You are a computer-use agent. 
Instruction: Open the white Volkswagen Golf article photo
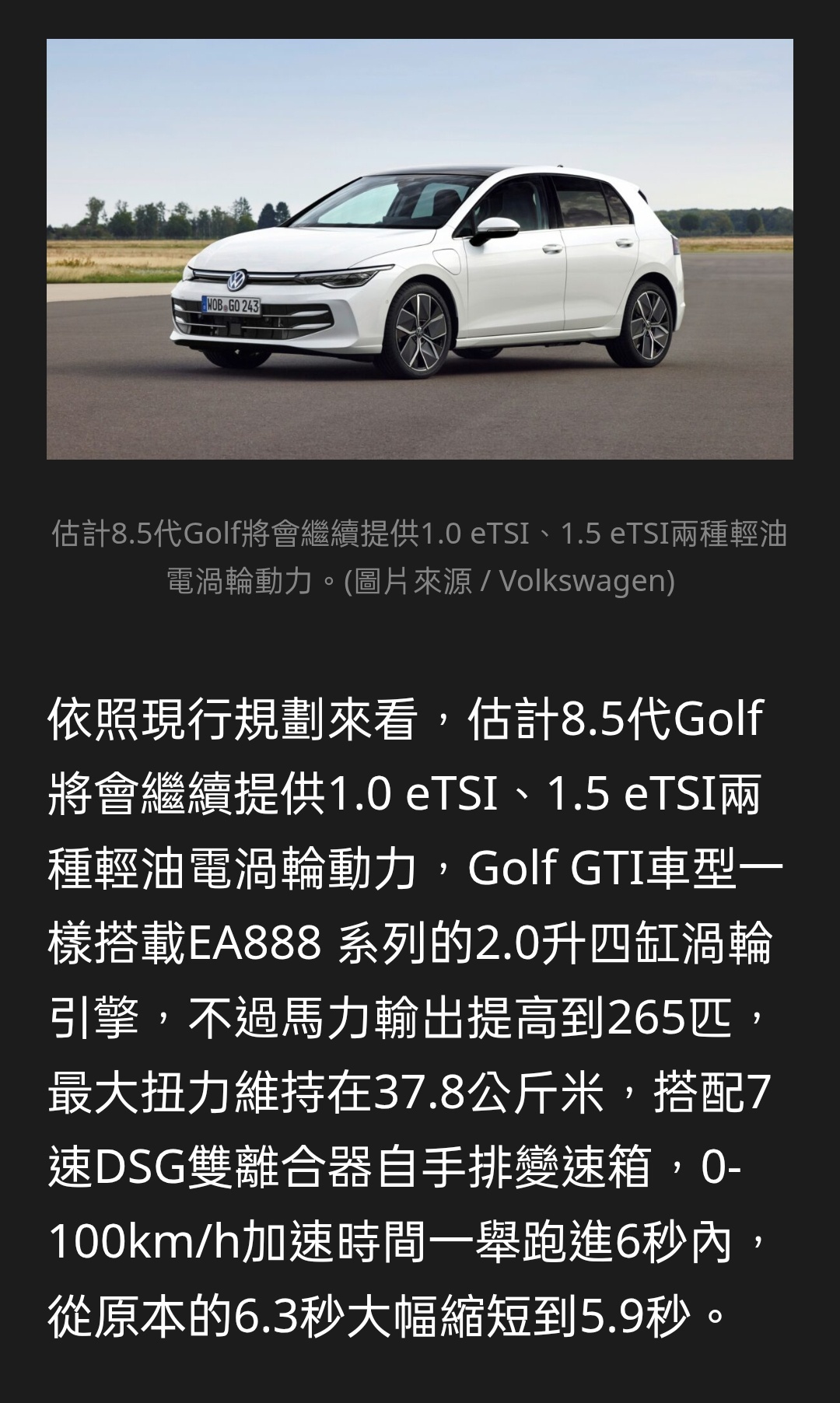(x=420, y=249)
